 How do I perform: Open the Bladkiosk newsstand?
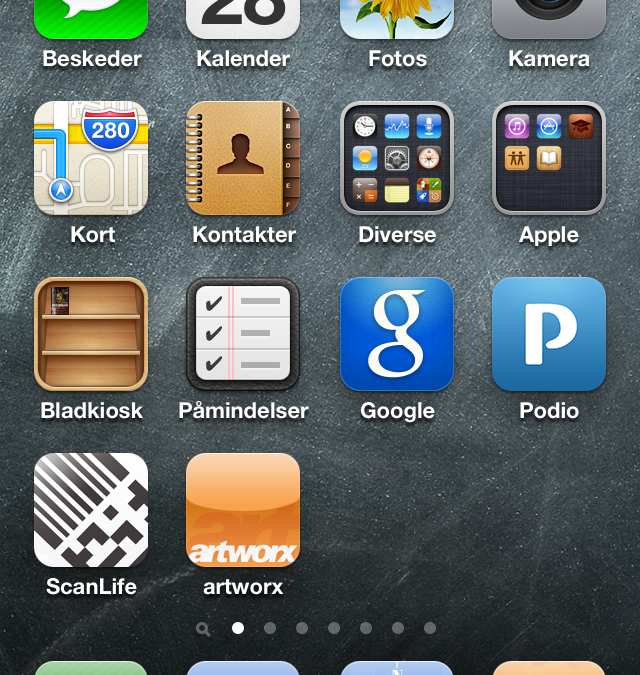(x=91, y=334)
